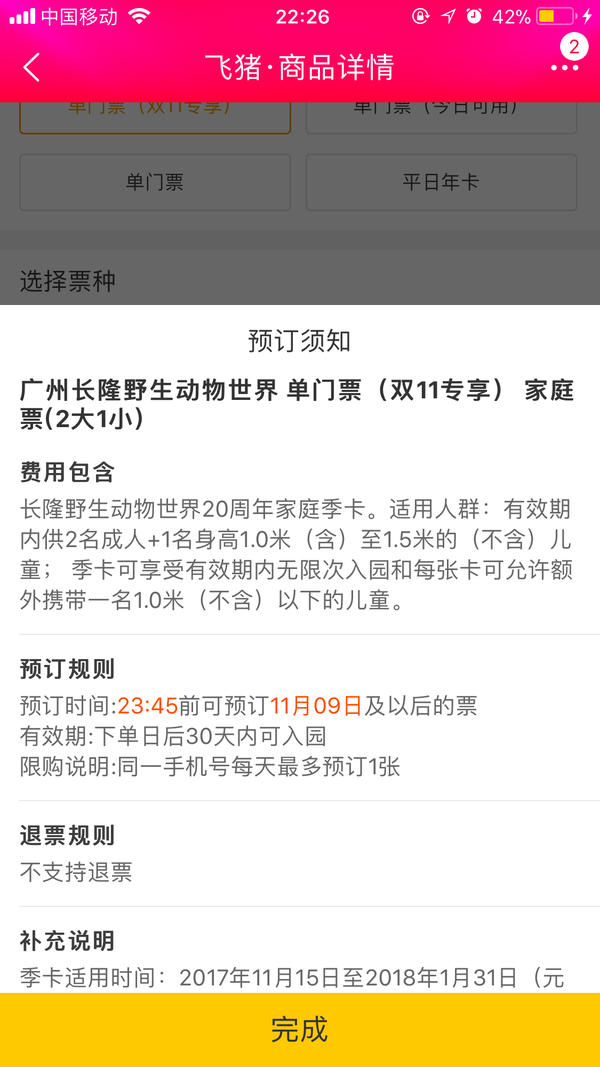Image resolution: width=600 pixels, height=1067 pixels.
Task: Select the 平日年卡 option
Action: [441, 182]
